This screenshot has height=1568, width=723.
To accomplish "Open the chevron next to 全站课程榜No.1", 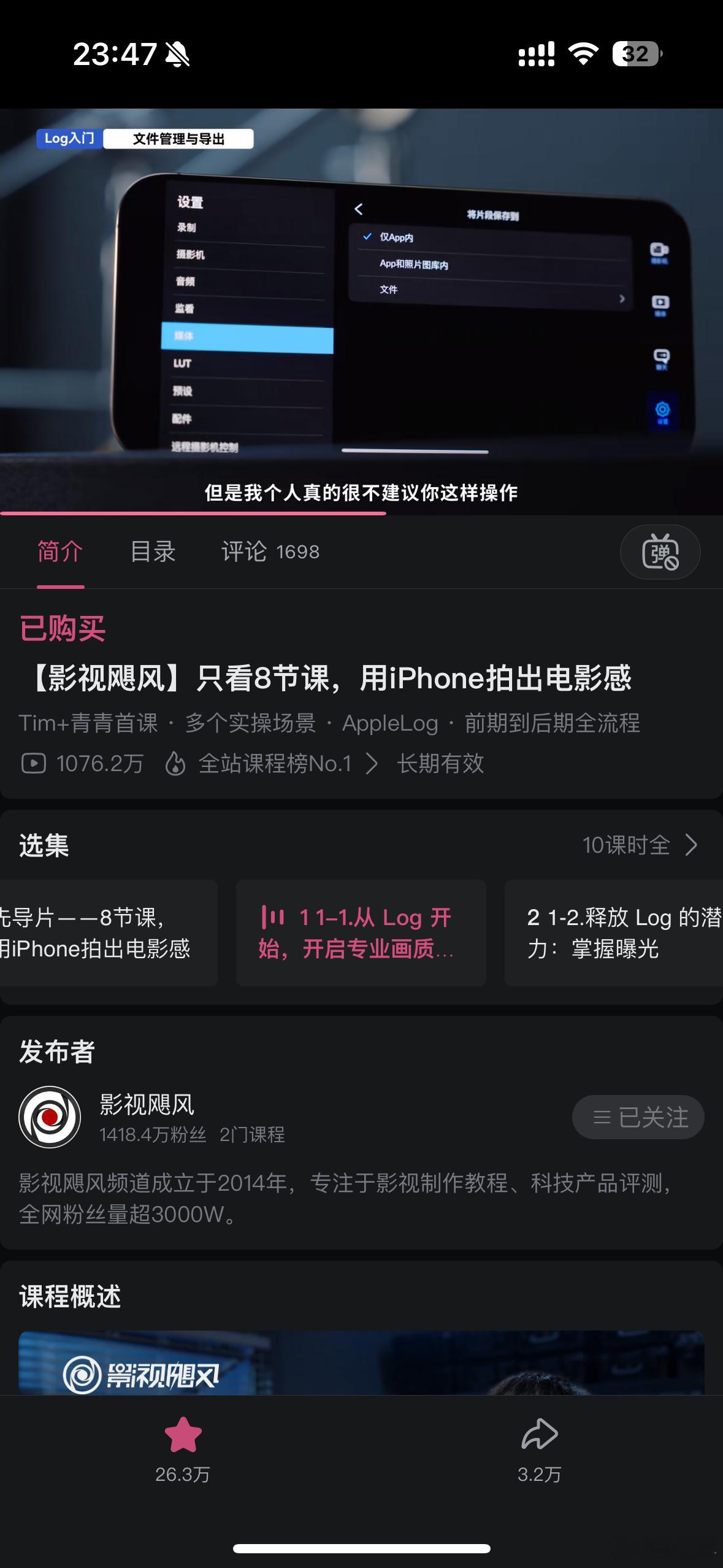I will point(372,764).
